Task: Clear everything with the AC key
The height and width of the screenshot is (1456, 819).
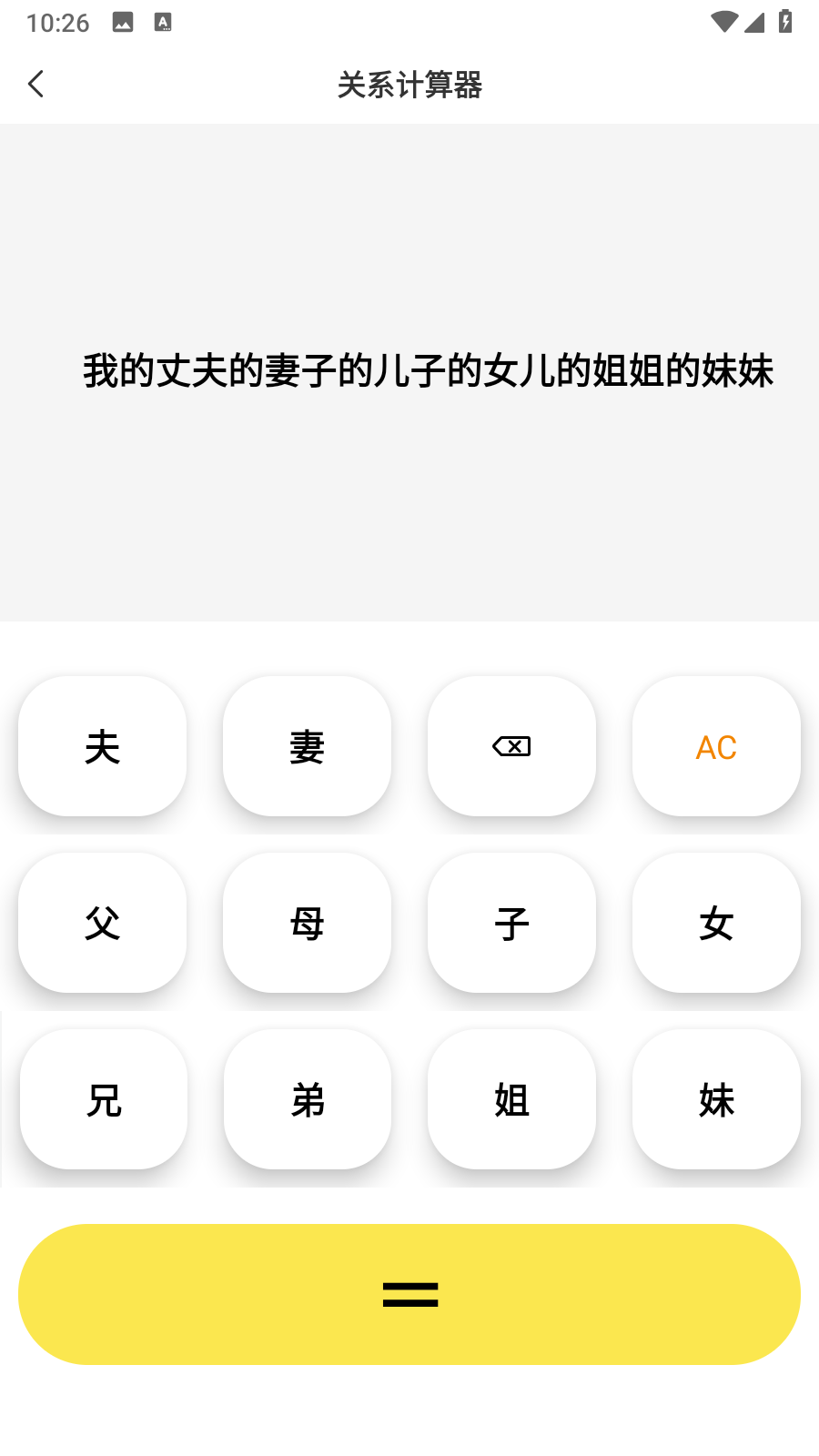Action: [716, 746]
